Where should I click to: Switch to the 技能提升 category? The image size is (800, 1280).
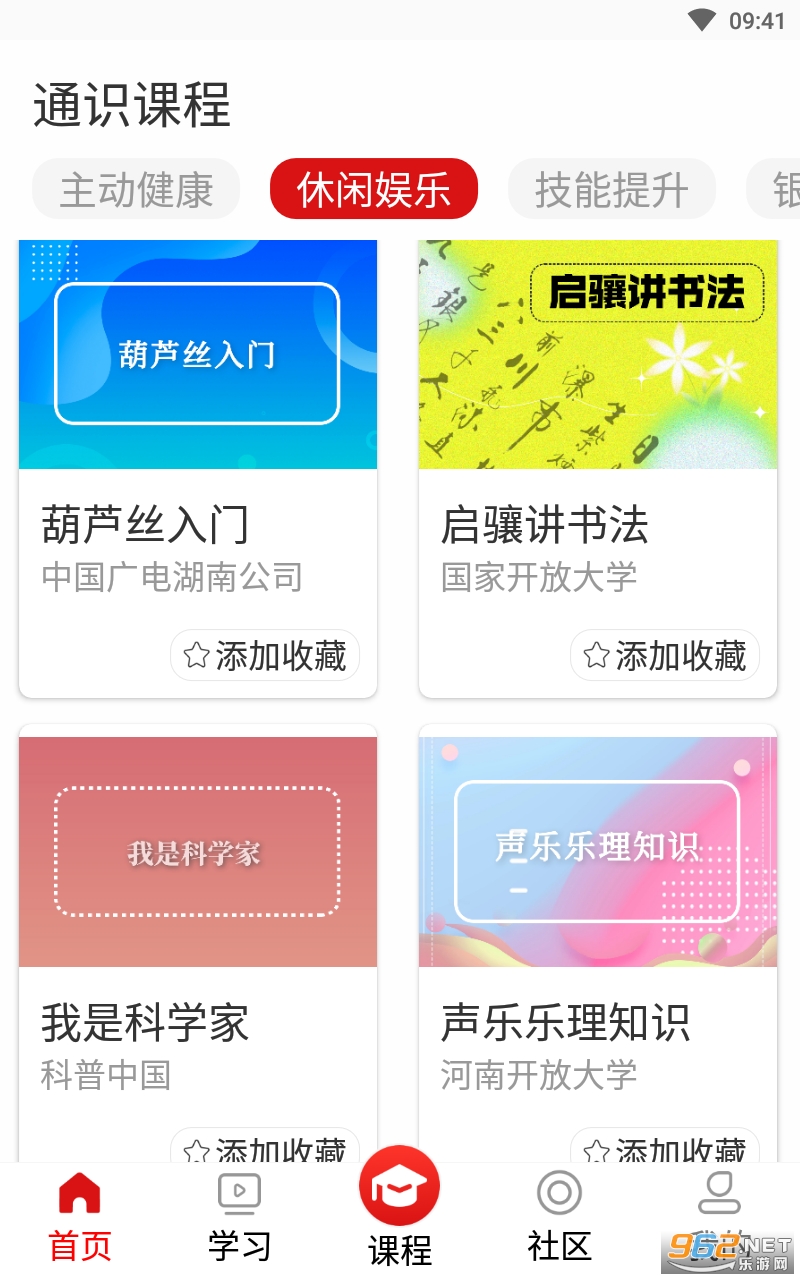click(611, 189)
